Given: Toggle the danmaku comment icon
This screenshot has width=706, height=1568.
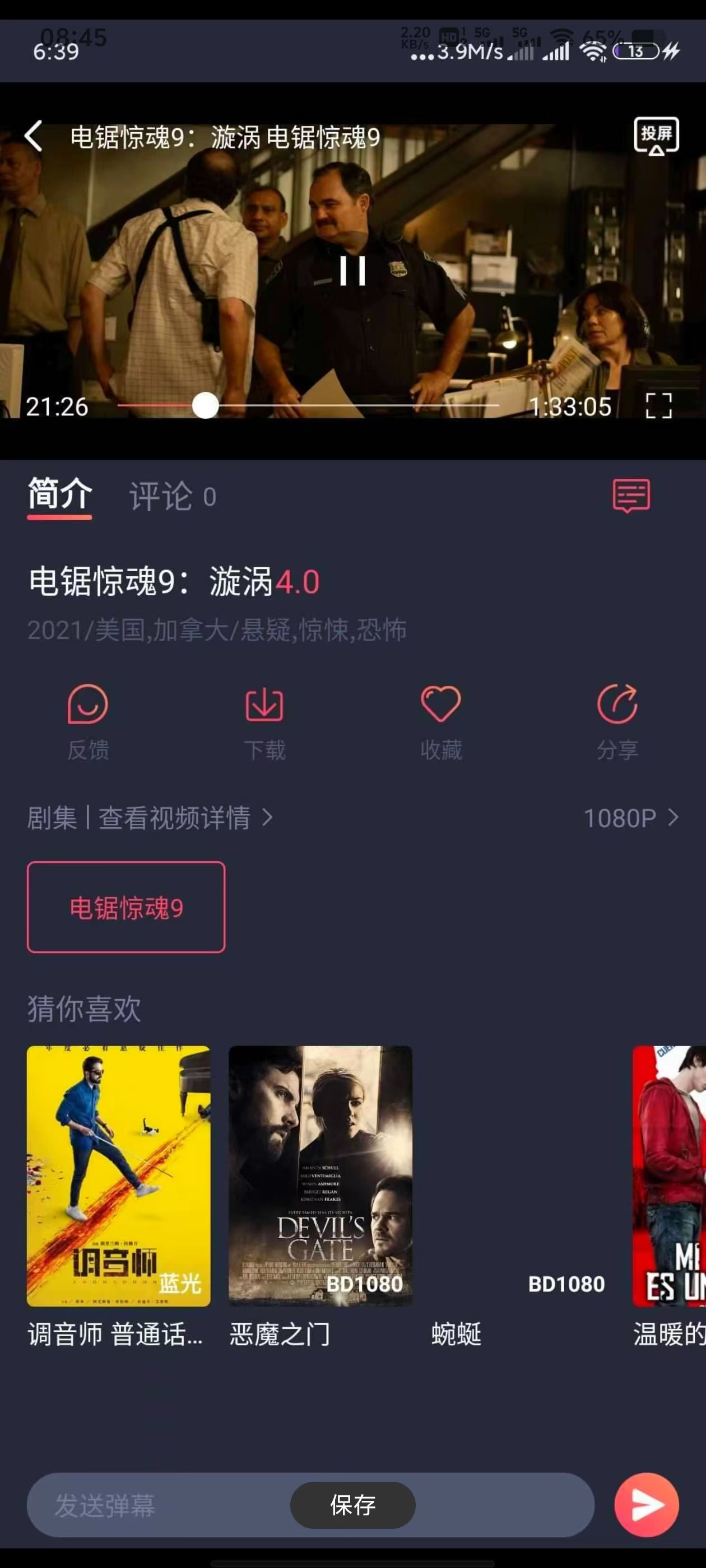Looking at the screenshot, I should pyautogui.click(x=630, y=496).
